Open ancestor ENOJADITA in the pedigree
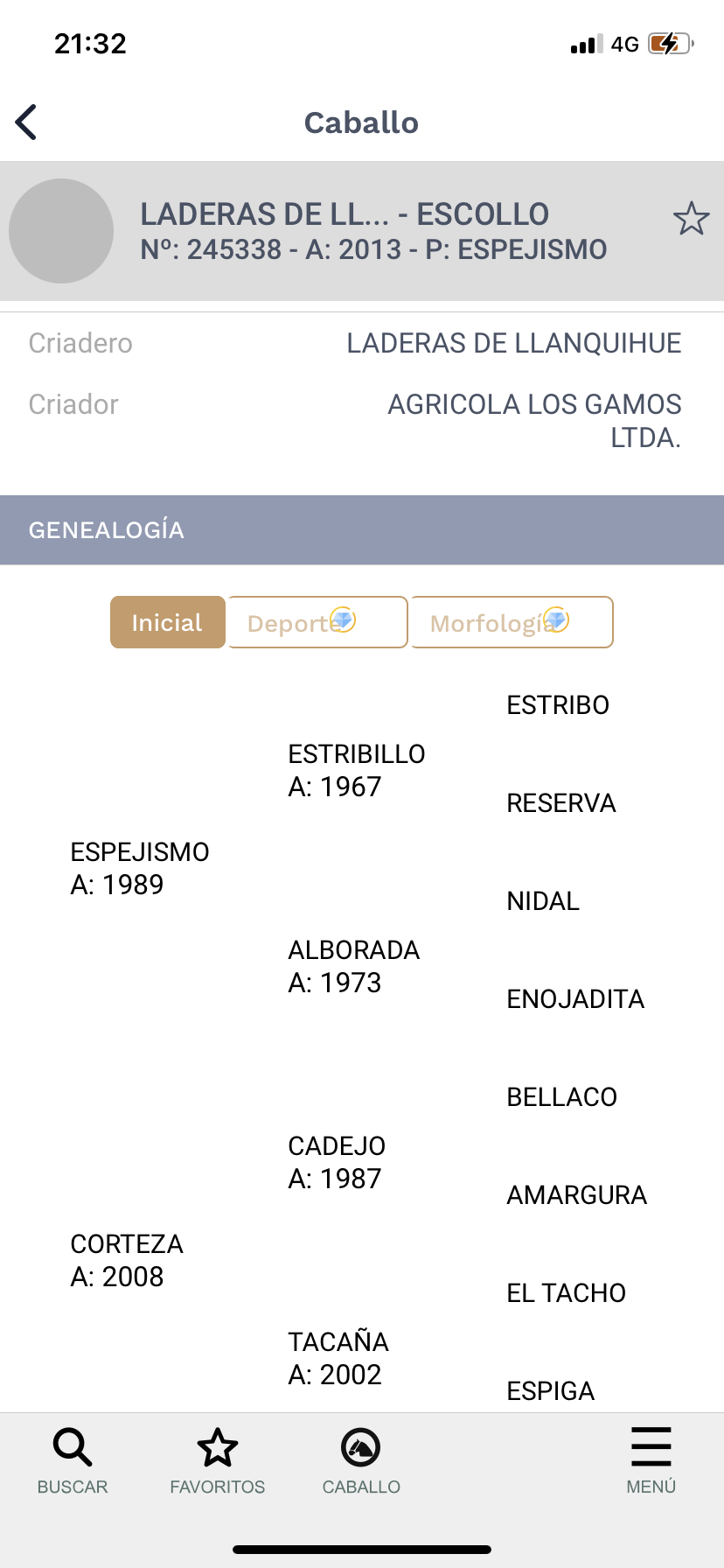This screenshot has height=1568, width=724. coord(575,999)
